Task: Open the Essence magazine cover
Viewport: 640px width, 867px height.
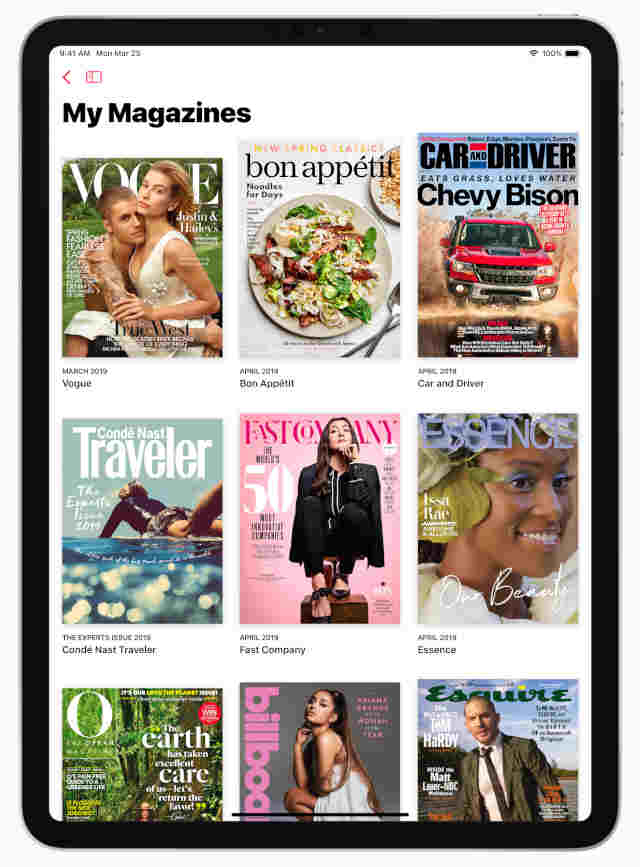Action: tap(498, 519)
